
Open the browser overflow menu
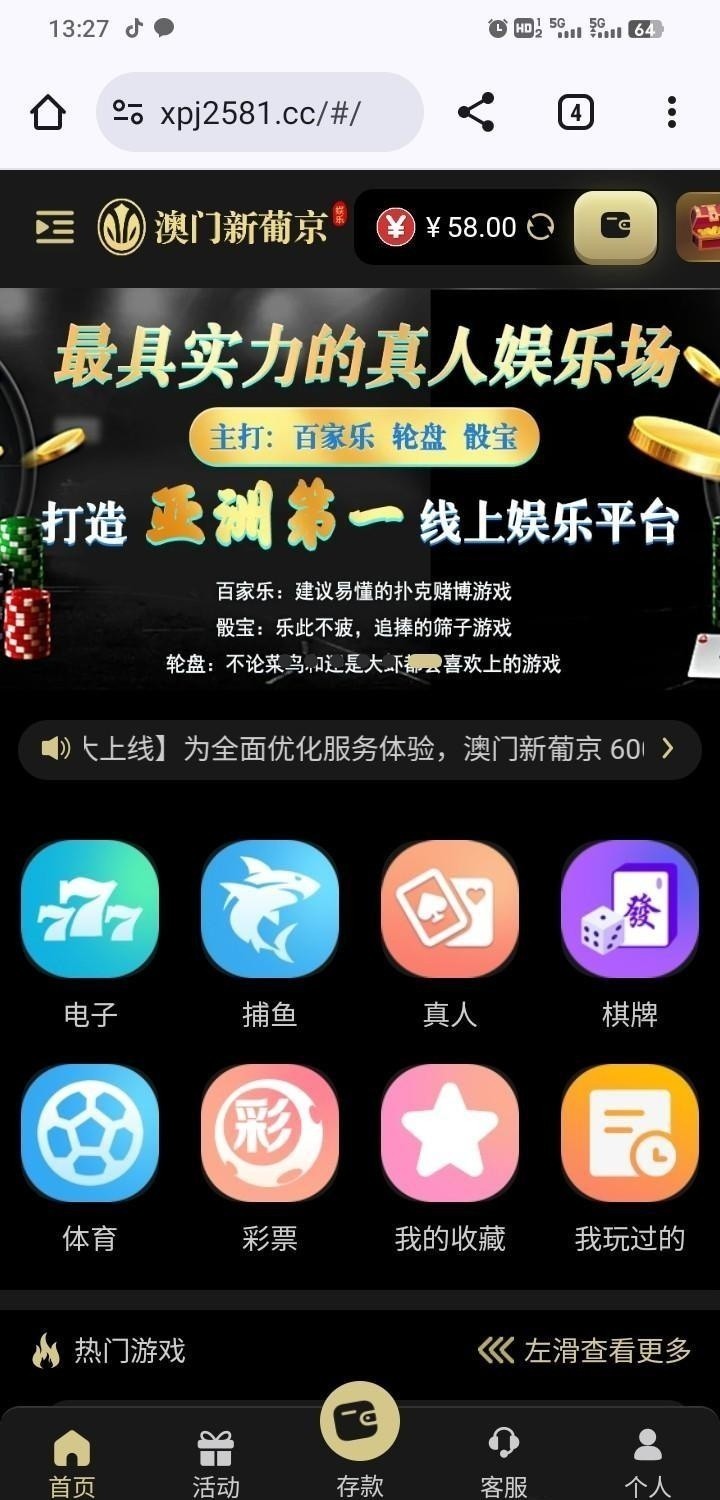pos(672,112)
